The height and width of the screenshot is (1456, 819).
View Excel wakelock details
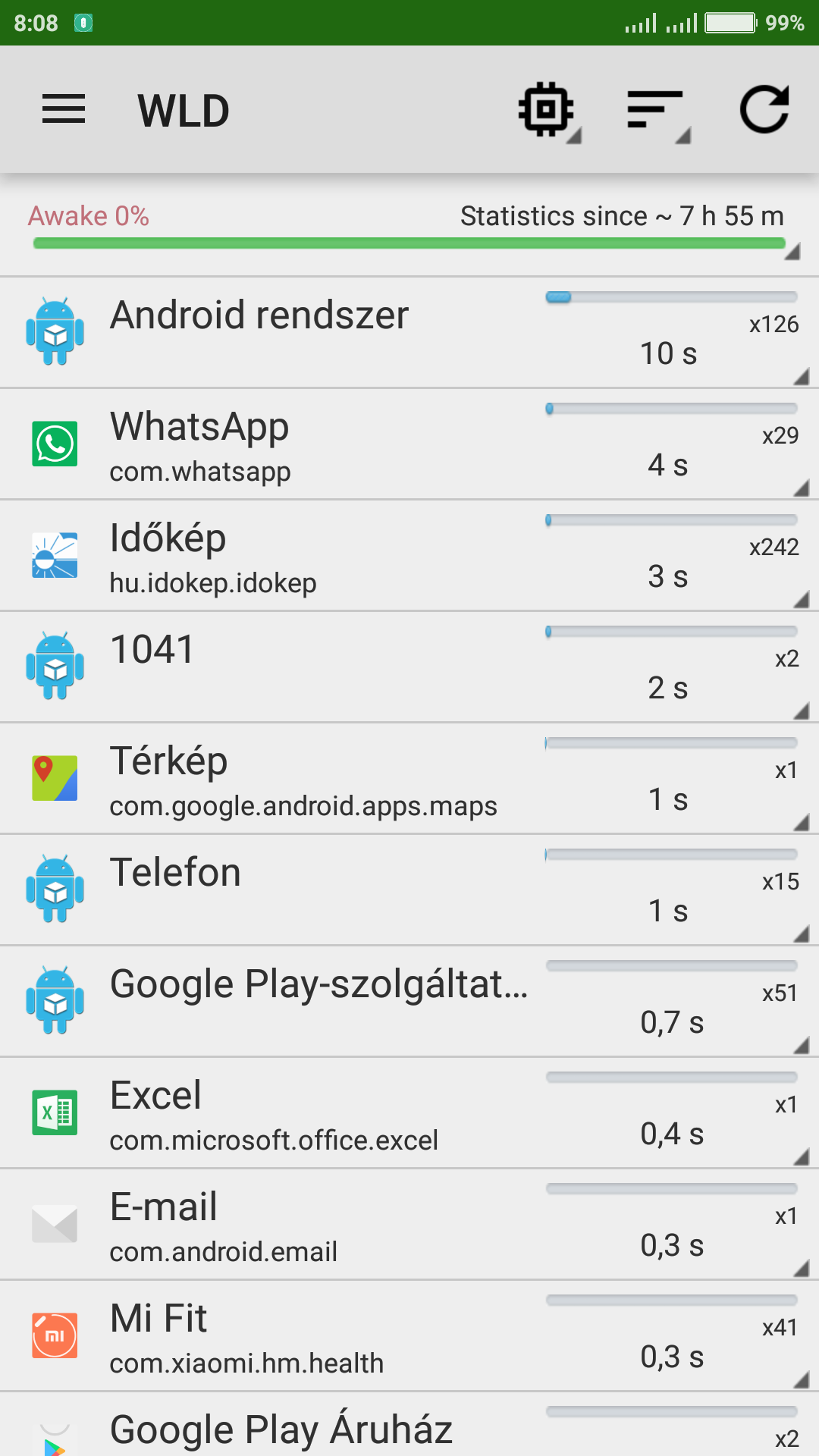coord(409,1112)
